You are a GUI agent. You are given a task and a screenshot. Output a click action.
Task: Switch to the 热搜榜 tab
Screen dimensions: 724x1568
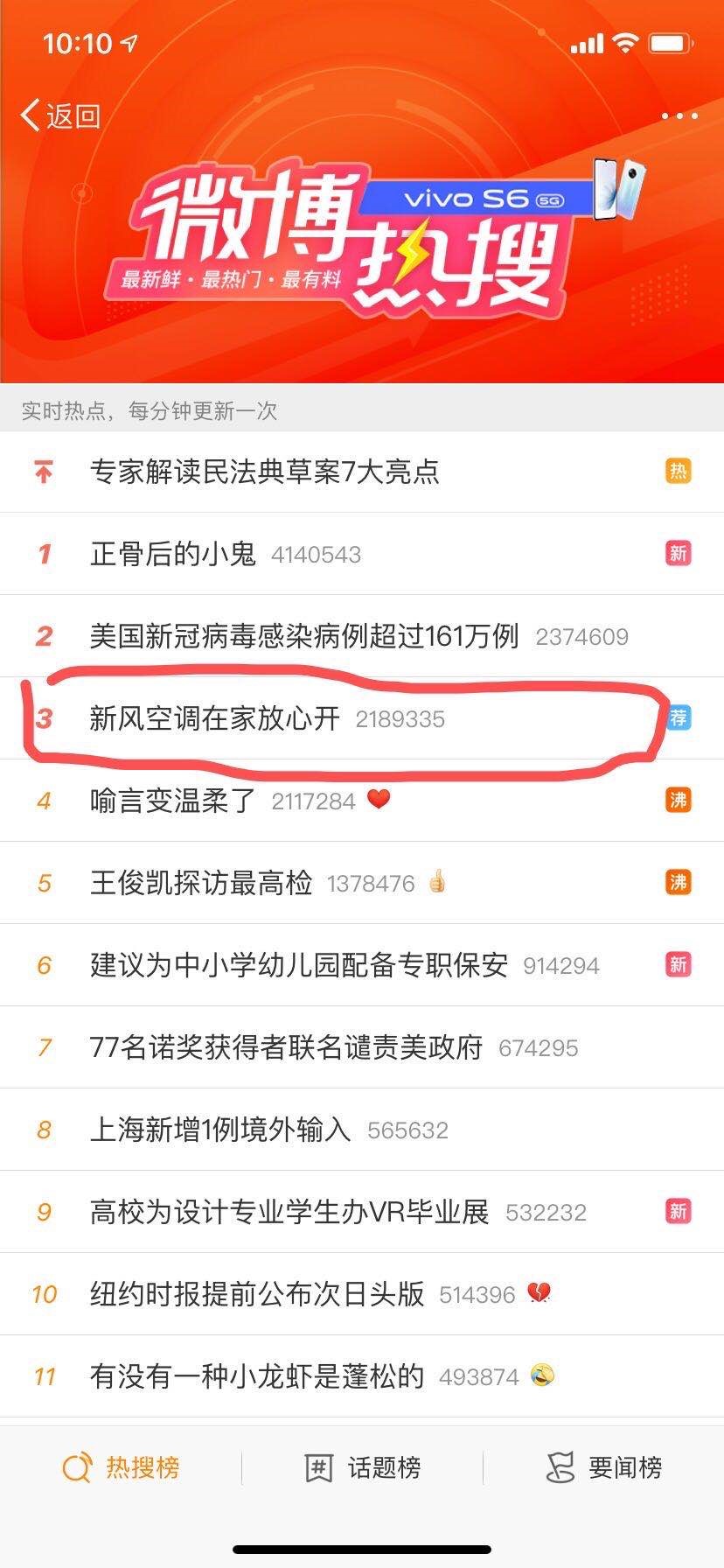121,1467
